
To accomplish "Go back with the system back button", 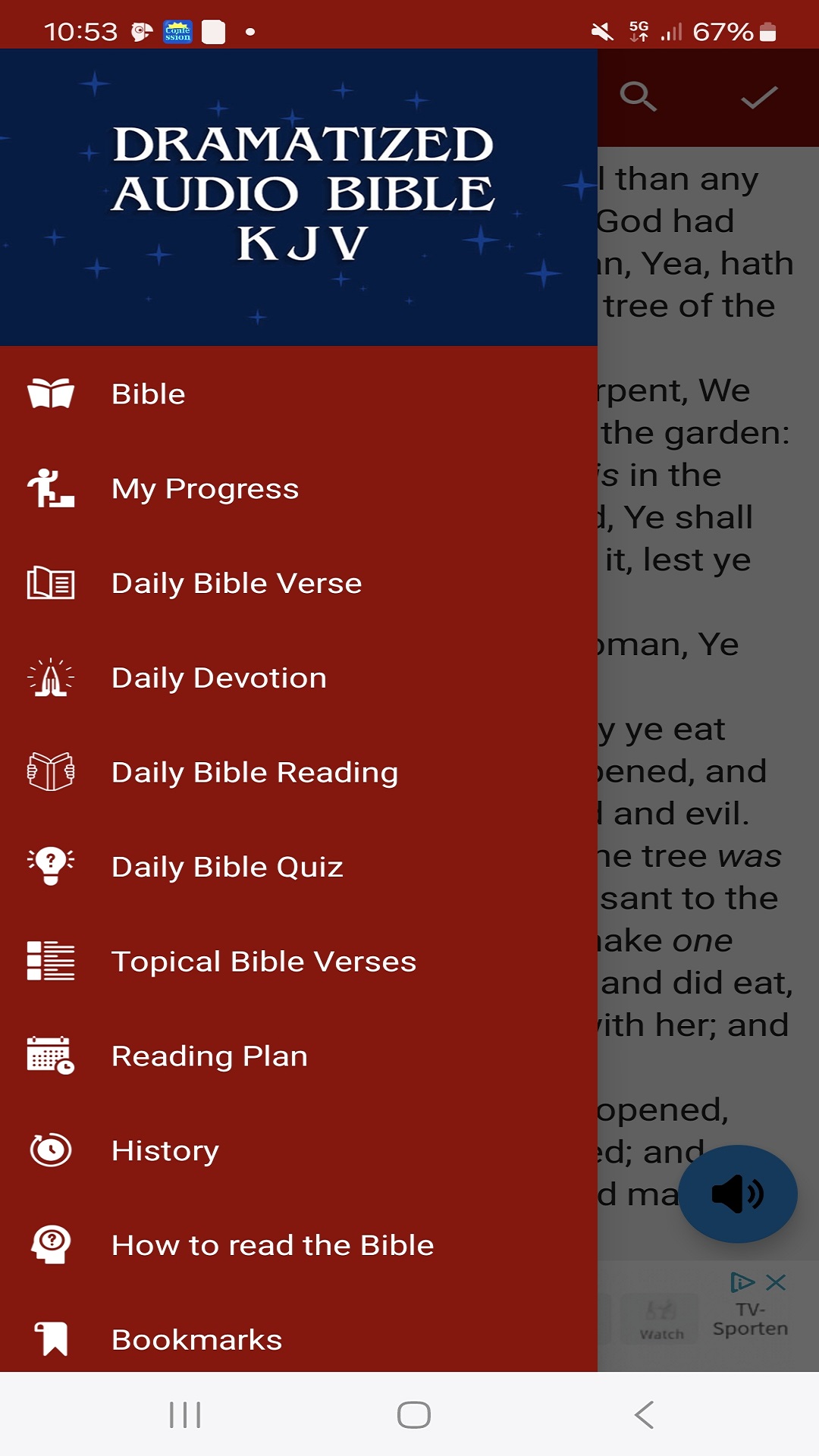I will [644, 1415].
